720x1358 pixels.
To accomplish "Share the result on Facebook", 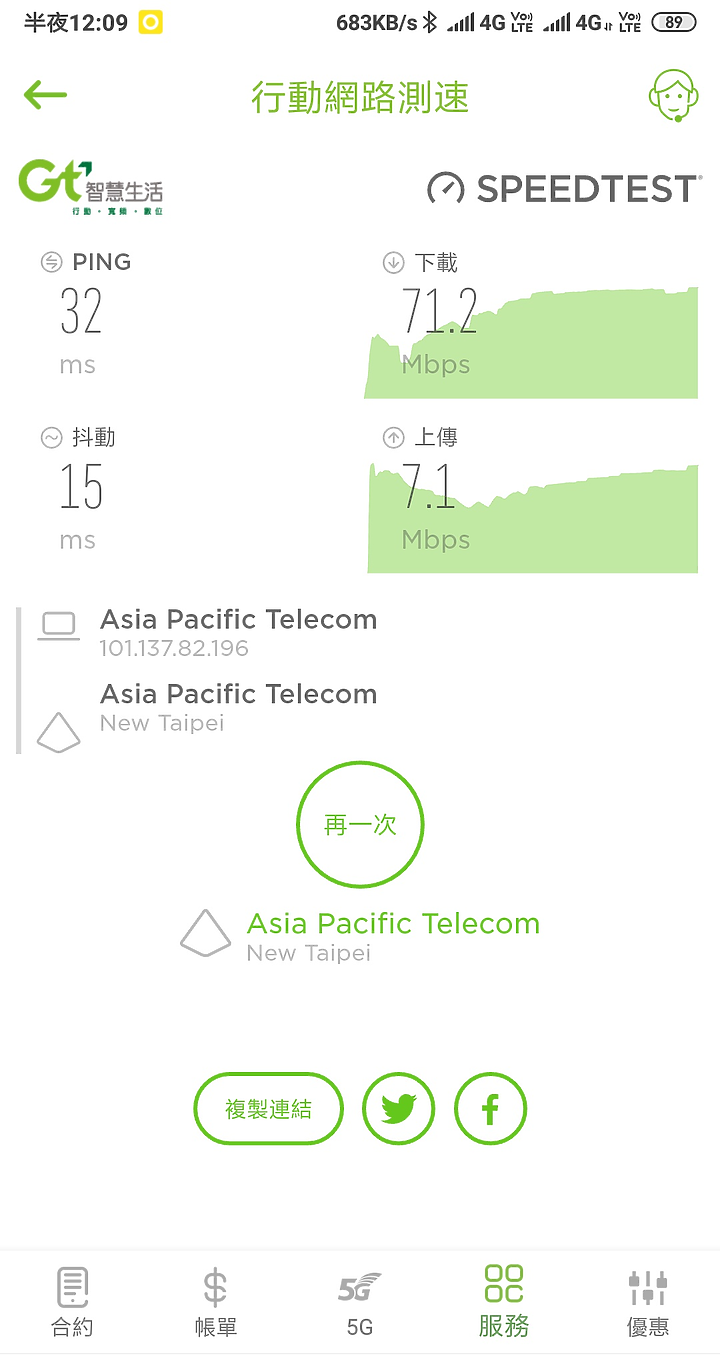I will [490, 1109].
